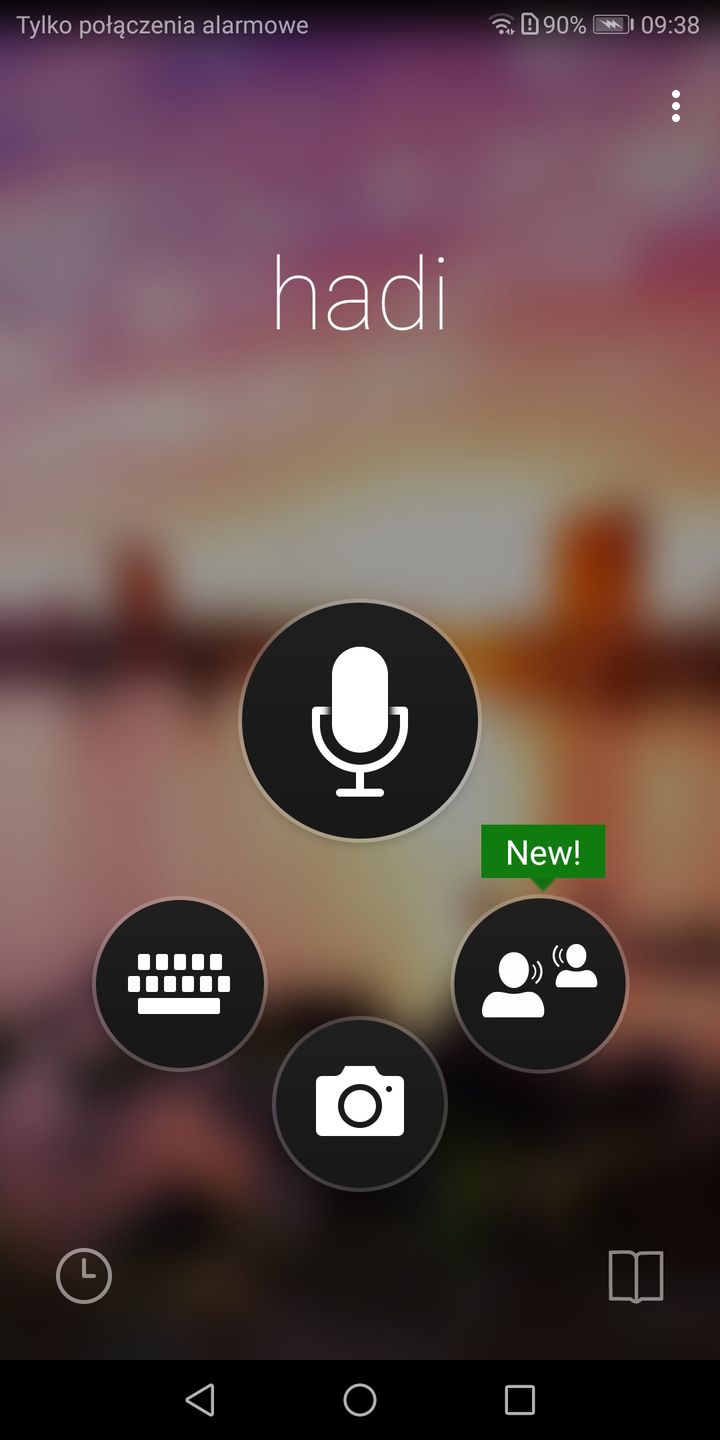
Task: Open keyboard text translation
Action: [x=180, y=984]
